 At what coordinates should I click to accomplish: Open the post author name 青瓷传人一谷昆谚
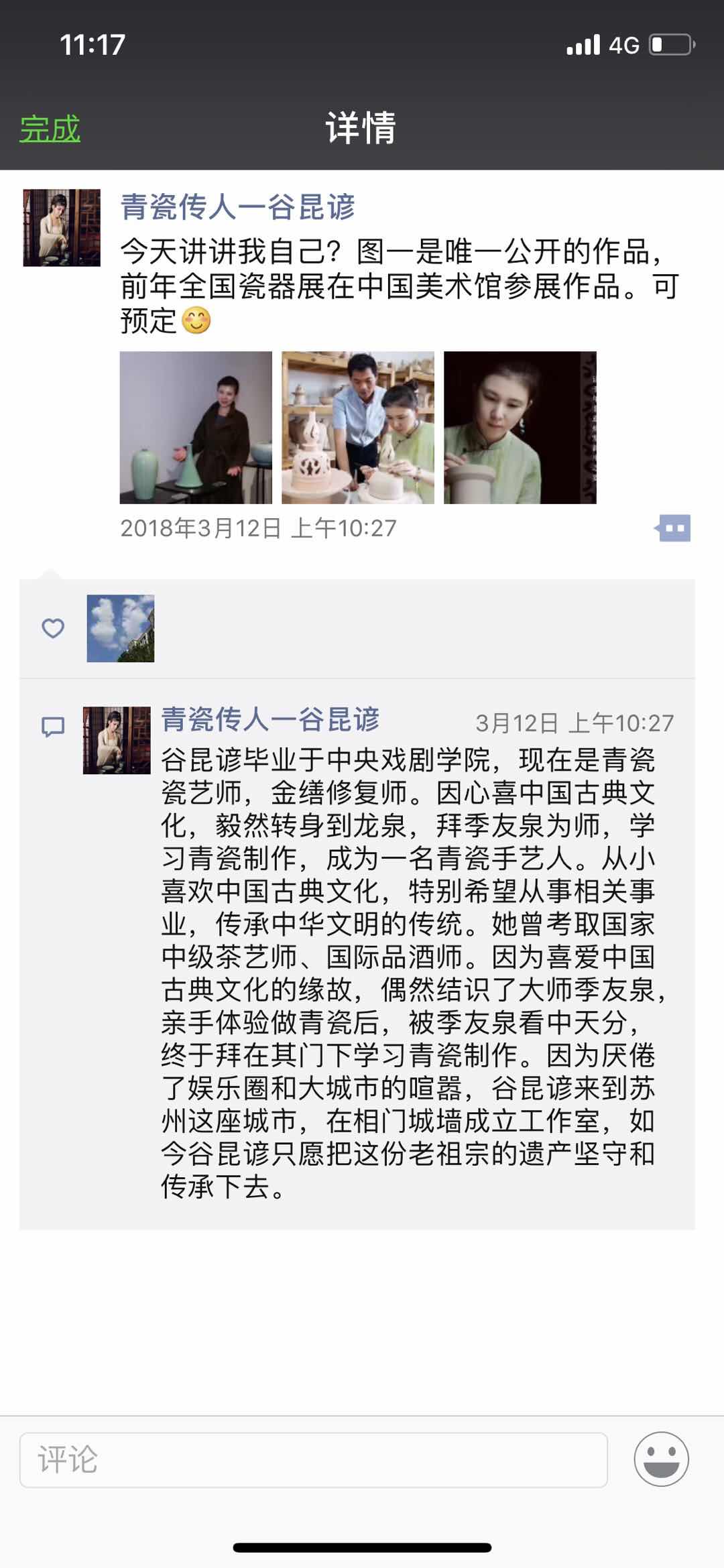point(237,207)
